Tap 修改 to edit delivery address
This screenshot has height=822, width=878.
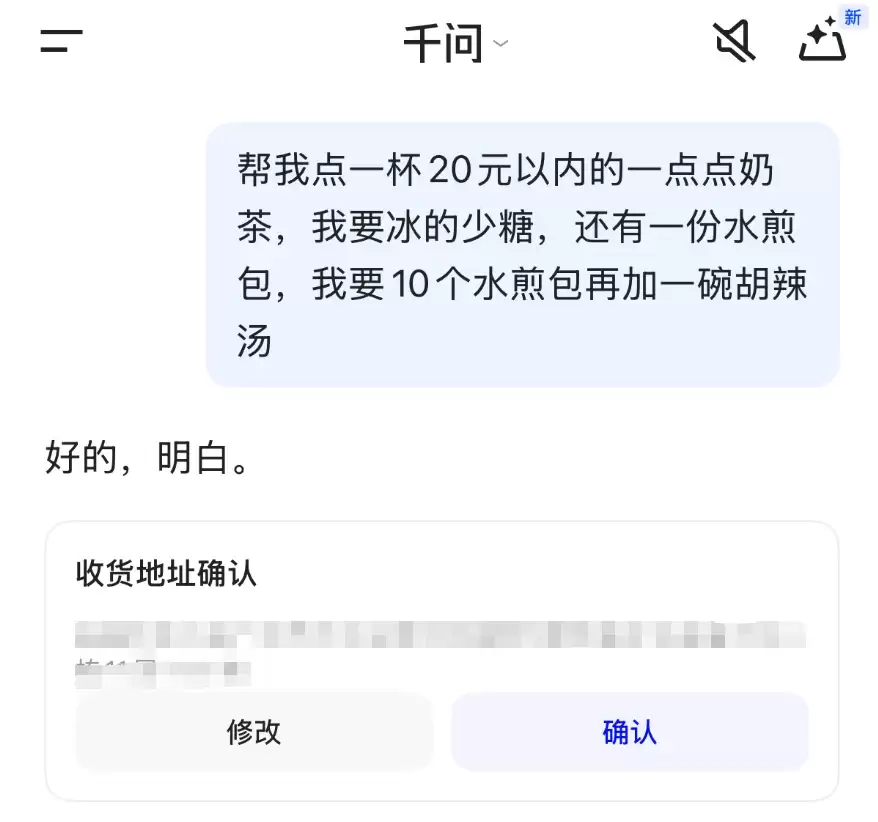(254, 732)
